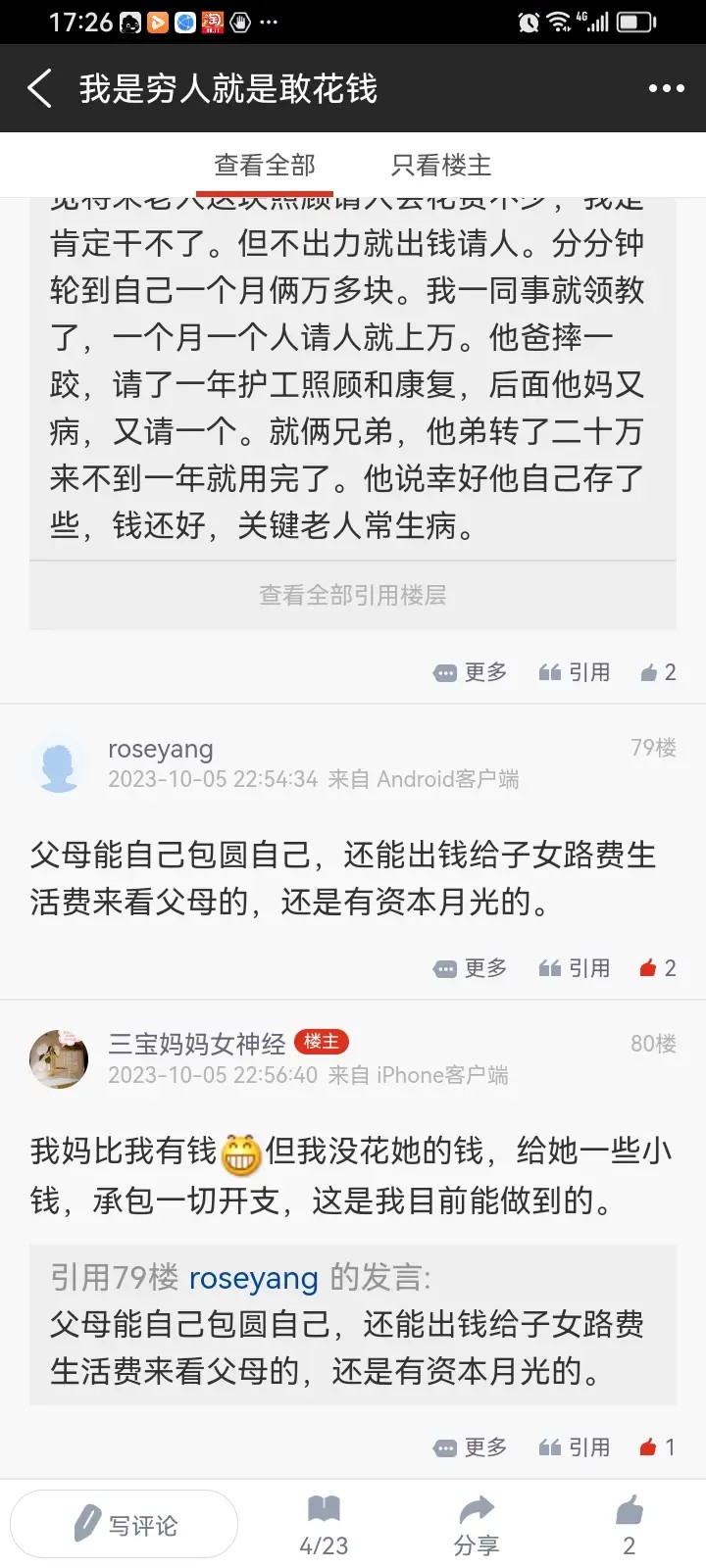Open the three-dot overflow menu

666,88
